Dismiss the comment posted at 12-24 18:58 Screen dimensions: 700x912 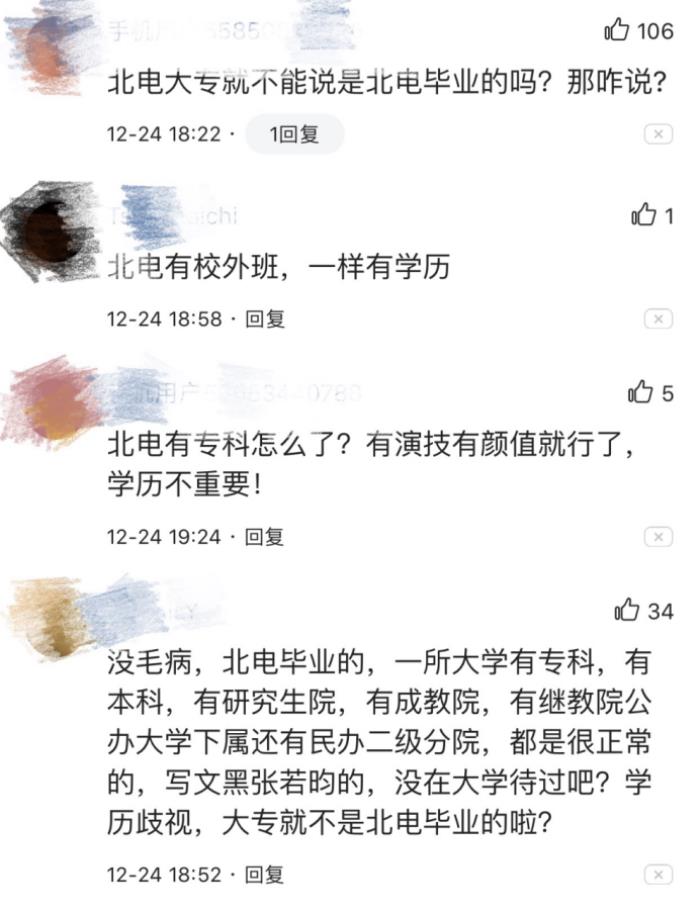coord(657,319)
